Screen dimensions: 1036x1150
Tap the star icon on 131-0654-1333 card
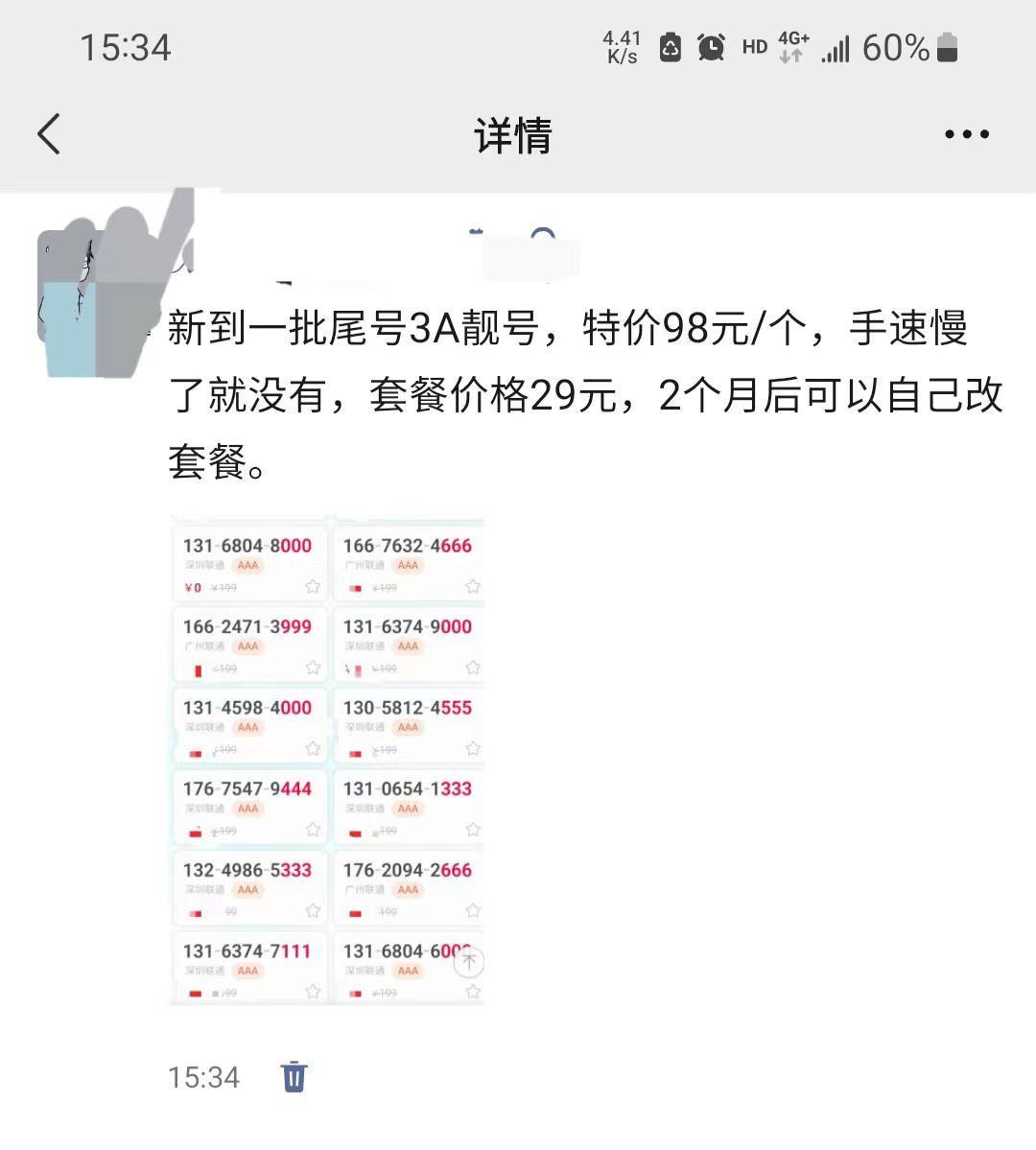point(472,831)
